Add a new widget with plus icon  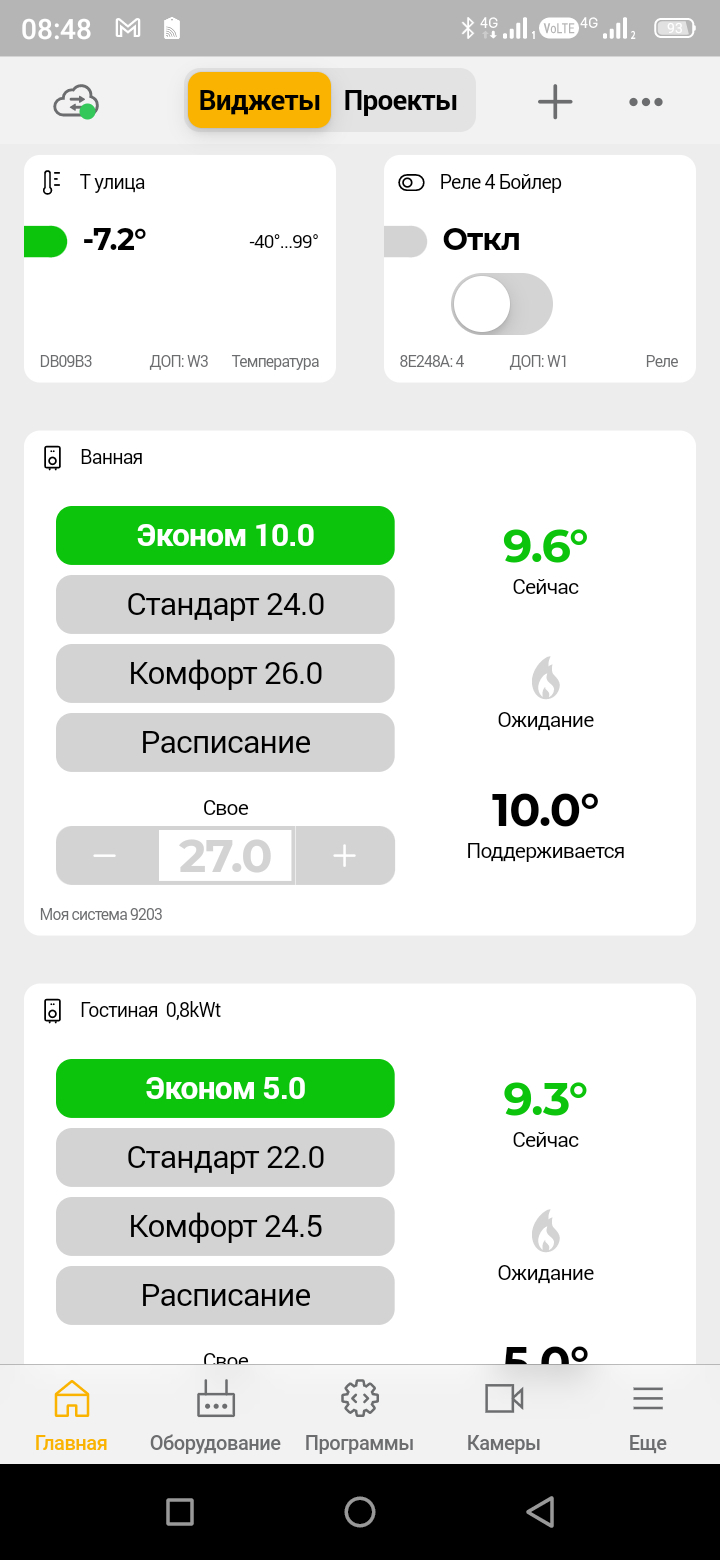pyautogui.click(x=555, y=102)
